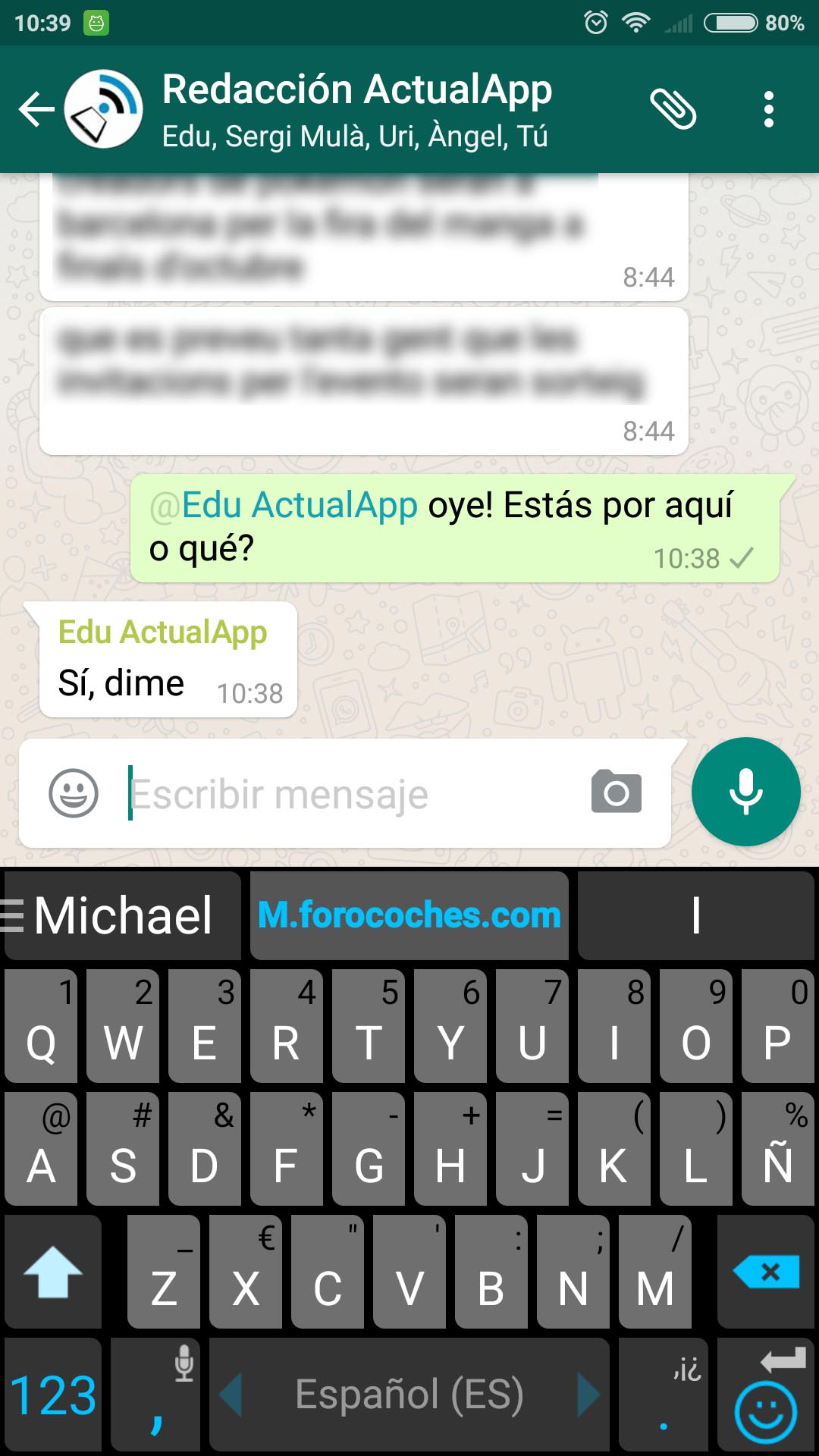The width and height of the screenshot is (819, 1456).
Task: Tap the Español (ES) space bar
Action: tap(409, 1394)
